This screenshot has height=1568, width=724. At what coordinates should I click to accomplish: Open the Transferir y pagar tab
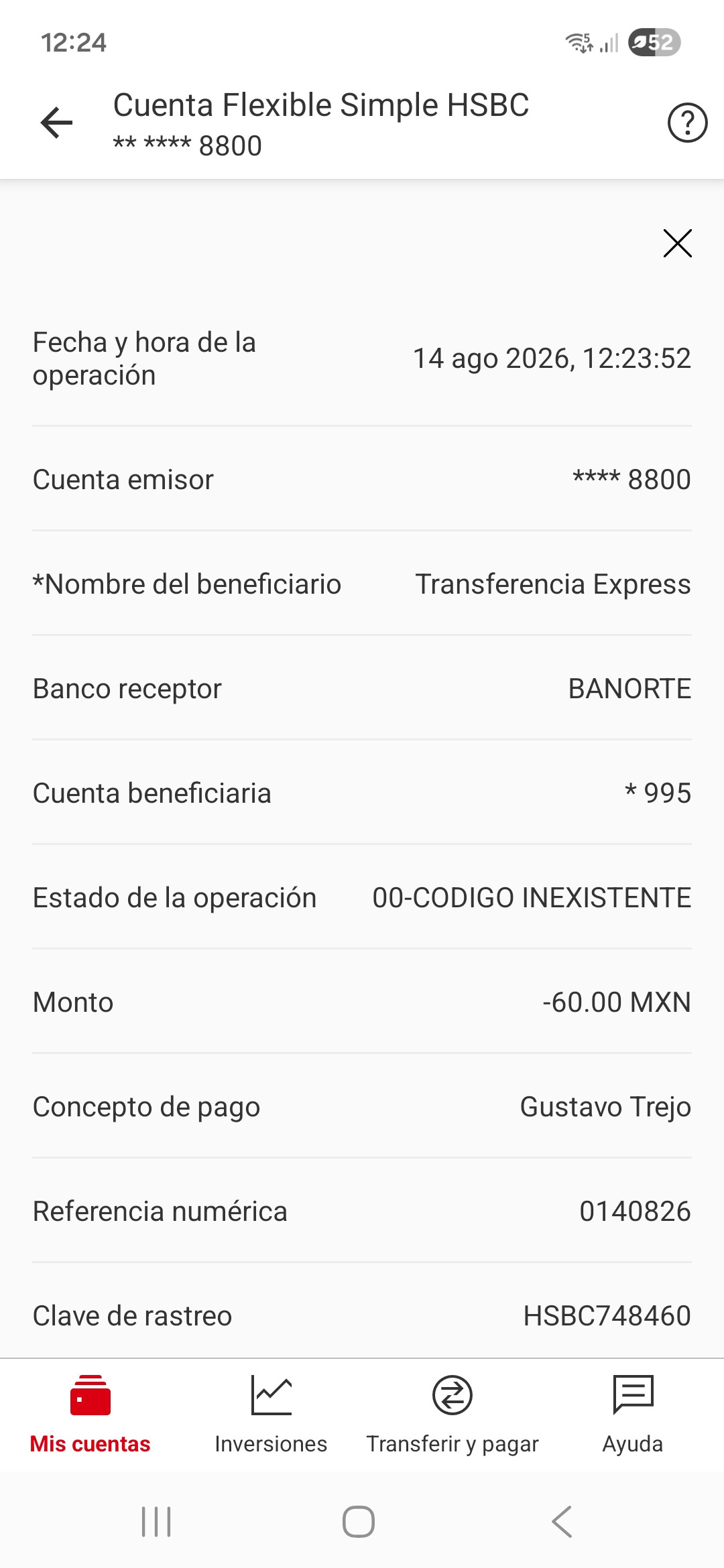pos(452,1415)
